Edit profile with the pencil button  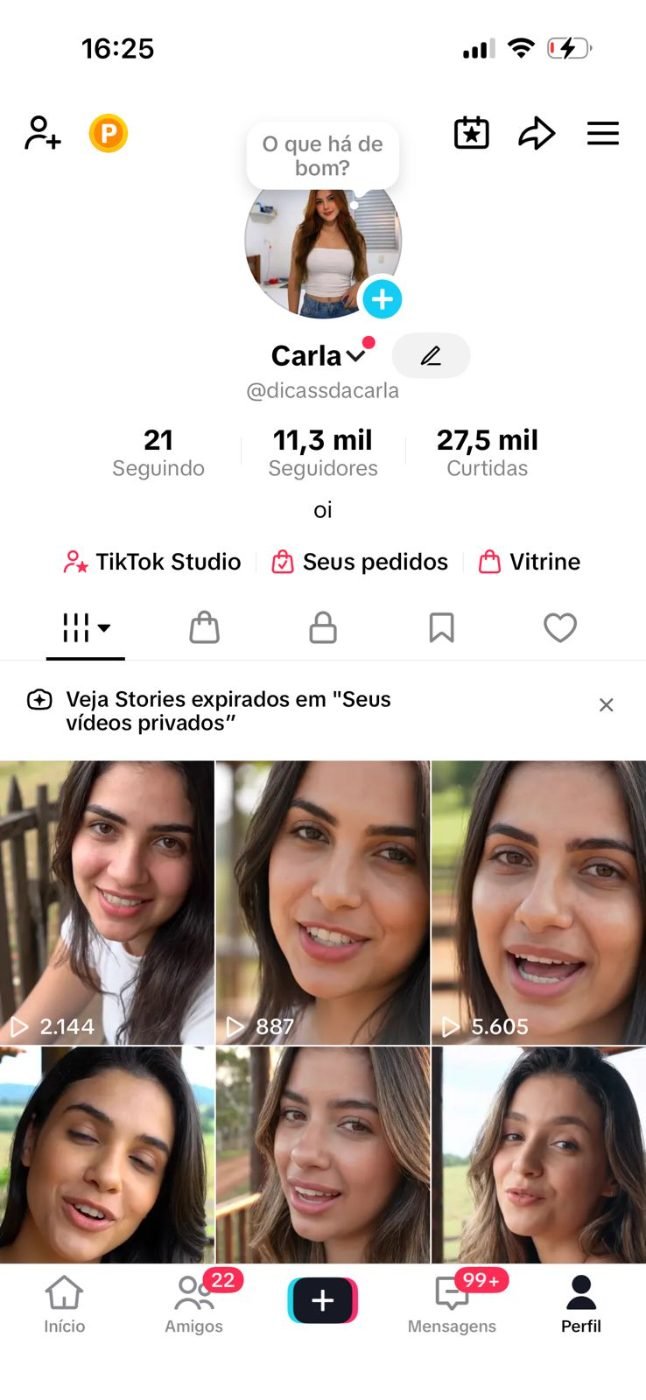pyautogui.click(x=431, y=356)
